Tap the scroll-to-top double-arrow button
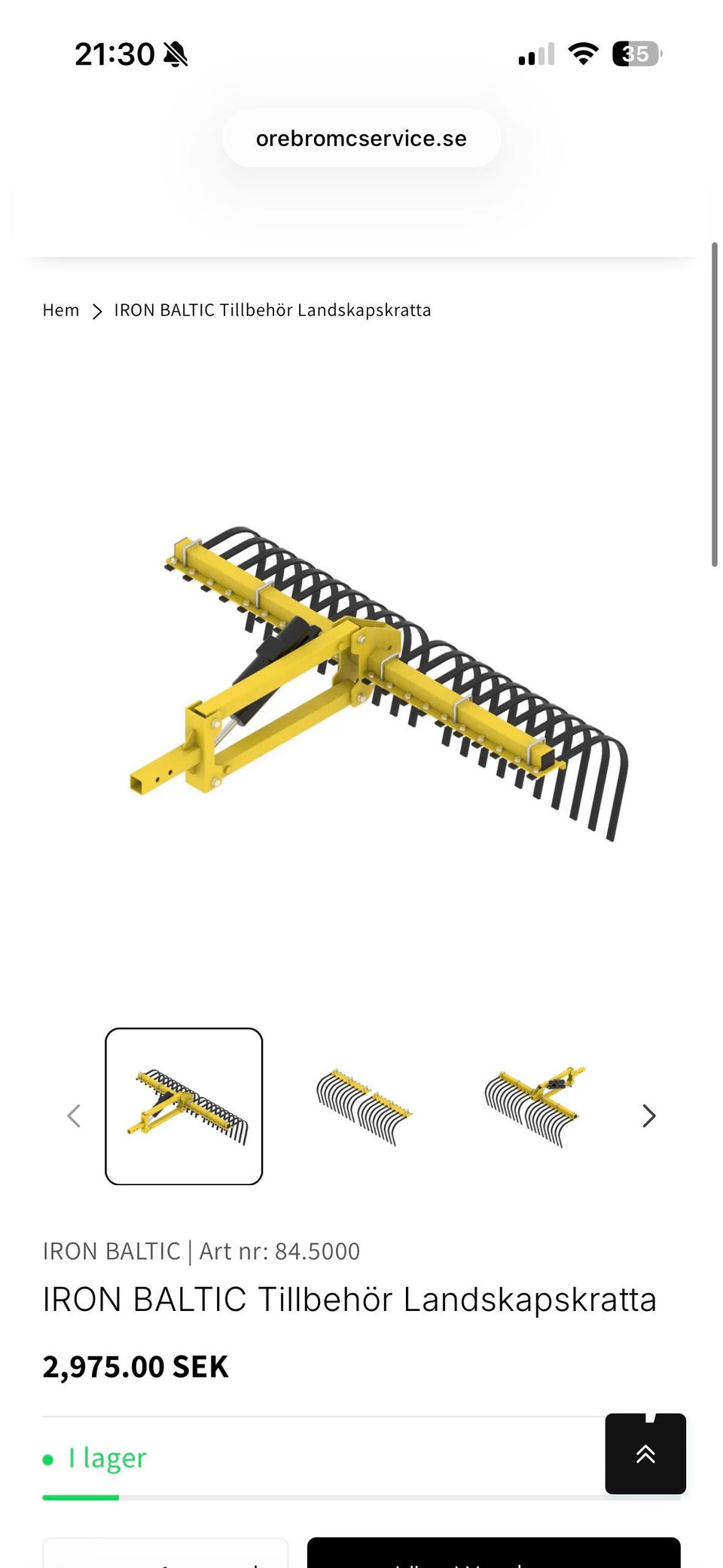Viewport: 723px width, 1568px height. pyautogui.click(x=645, y=1453)
